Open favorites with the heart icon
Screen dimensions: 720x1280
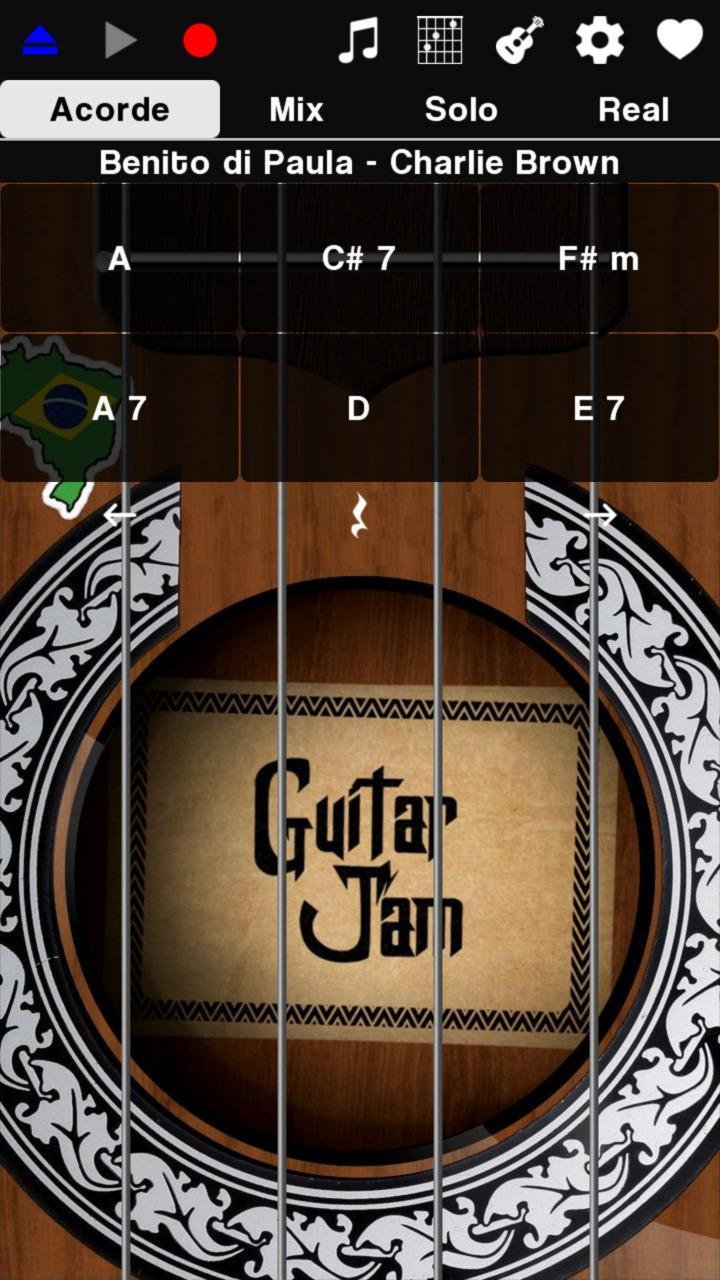[678, 40]
